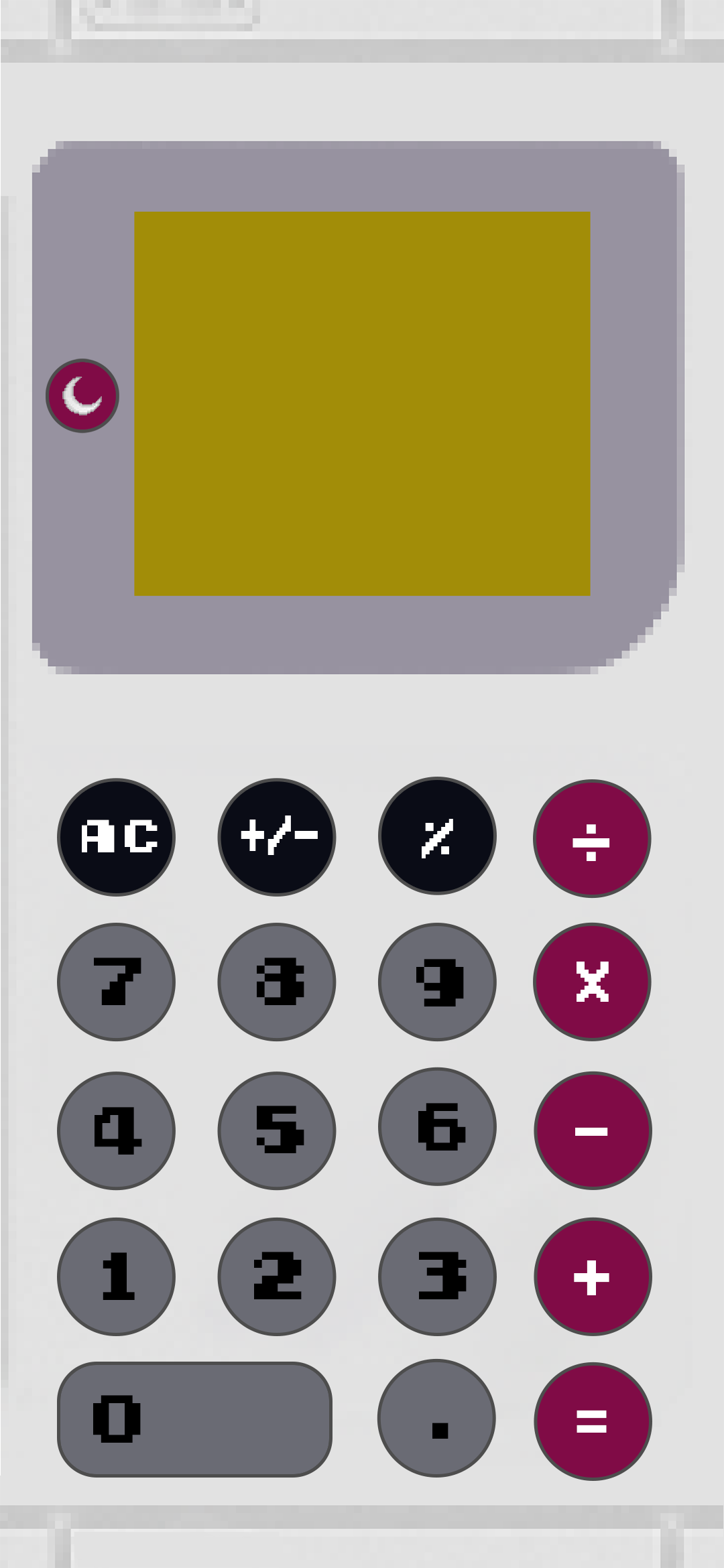Toggle dark mode with the moon button
The image size is (724, 1568).
pos(82,395)
